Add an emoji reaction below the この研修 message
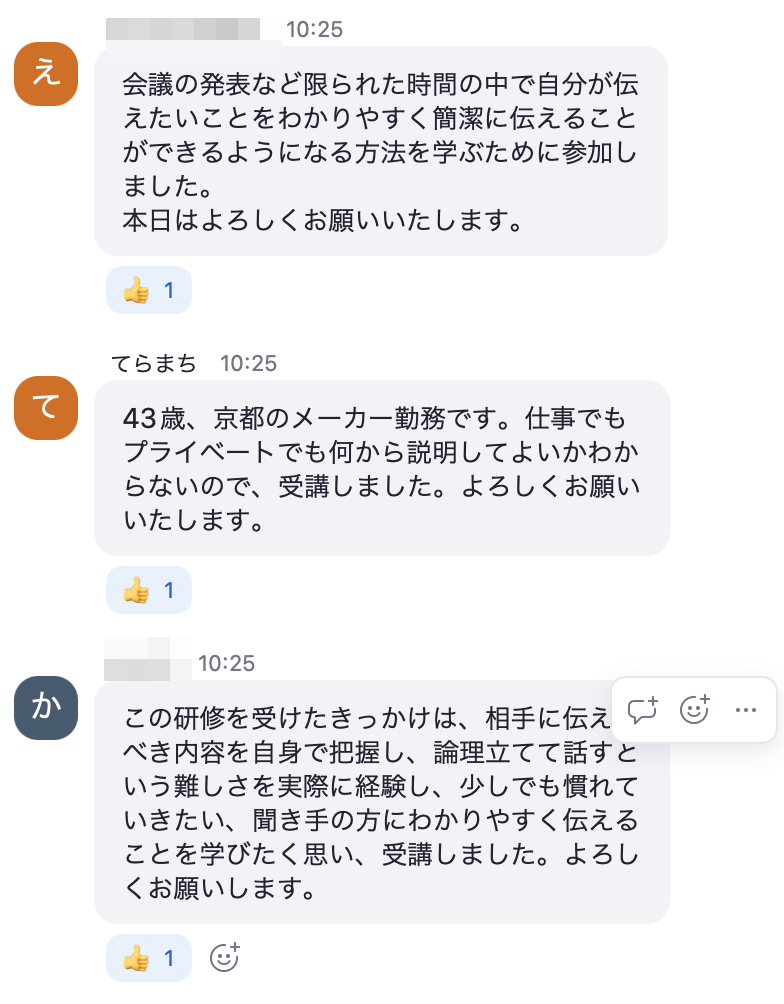The width and height of the screenshot is (784, 1004). 225,958
